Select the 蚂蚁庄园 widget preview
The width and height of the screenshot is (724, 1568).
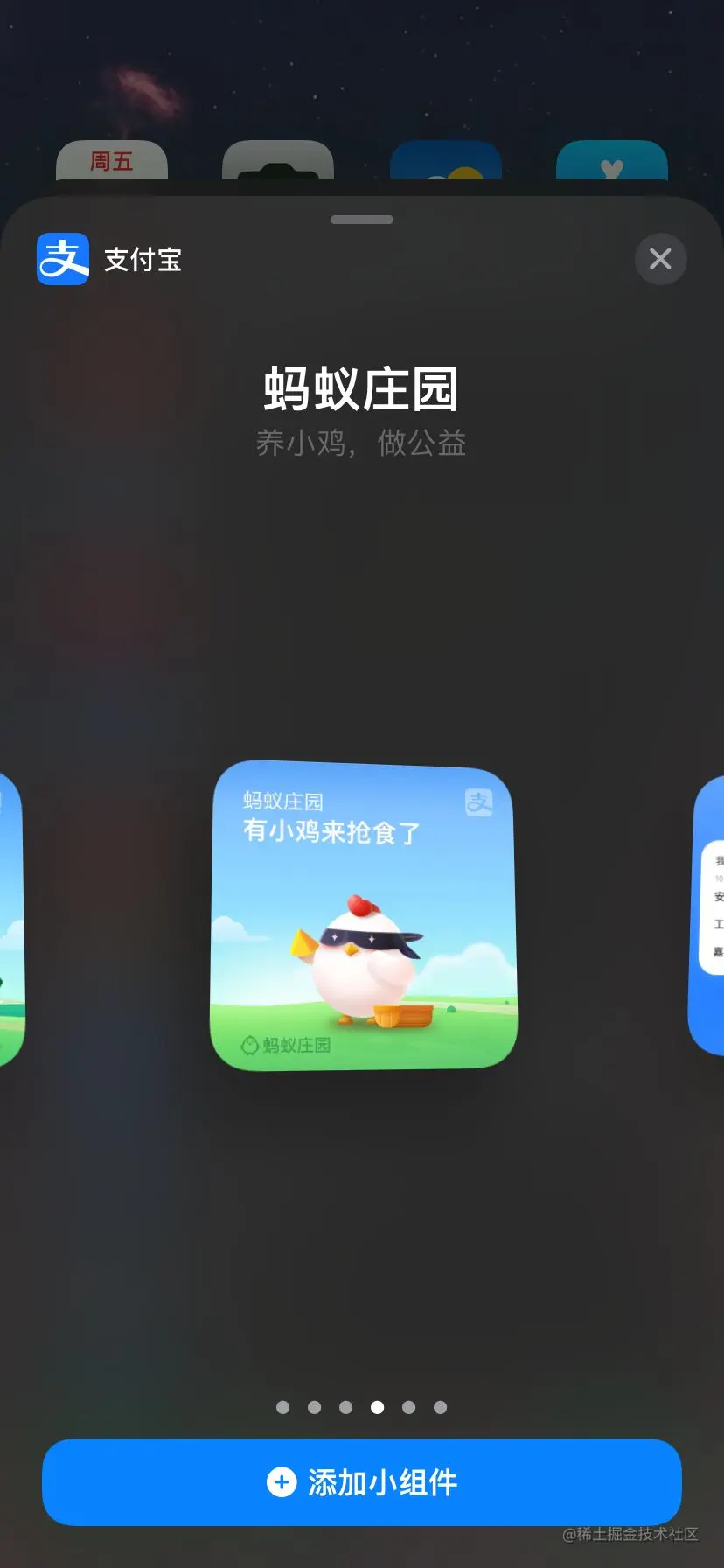(363, 916)
